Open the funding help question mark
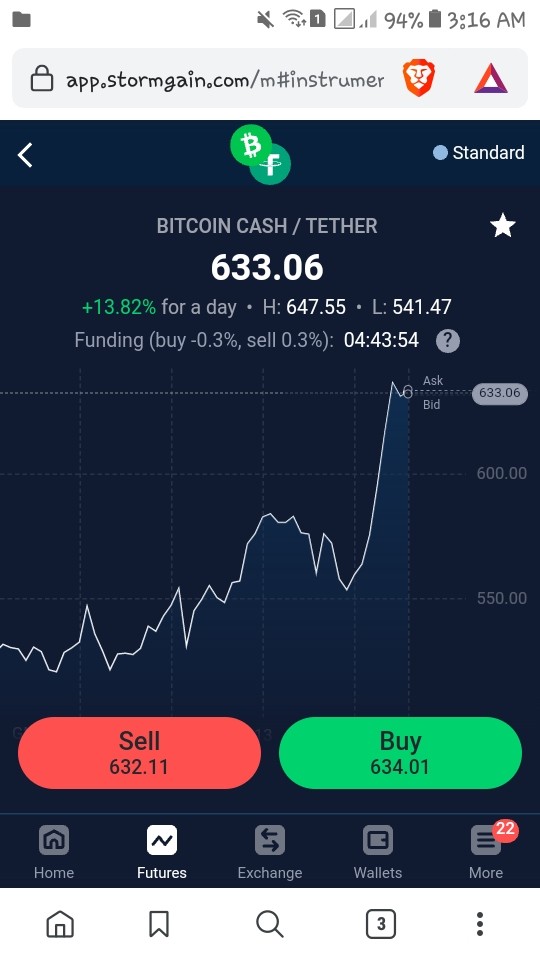The width and height of the screenshot is (540, 960). (448, 340)
